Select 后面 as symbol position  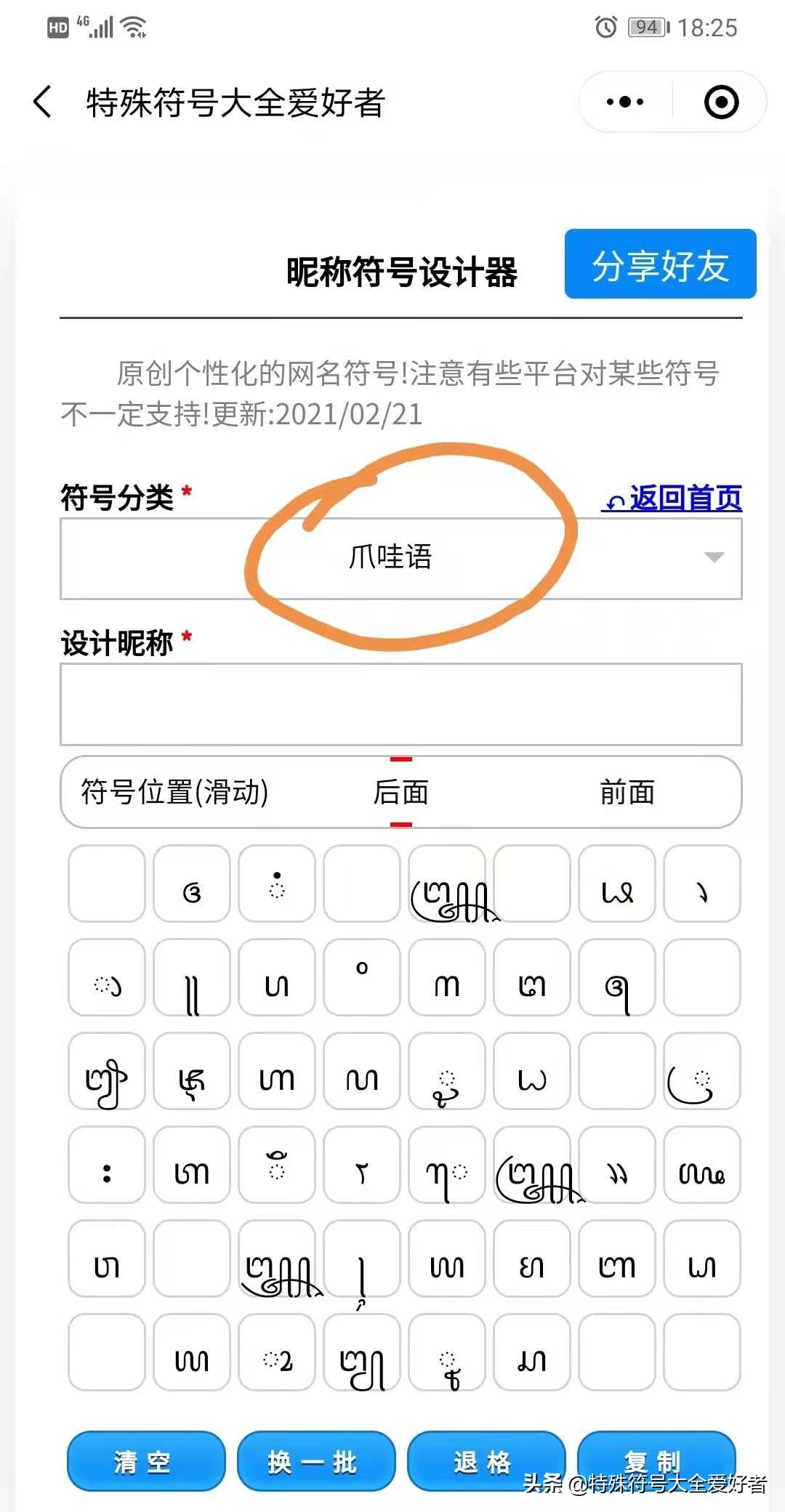tap(400, 792)
